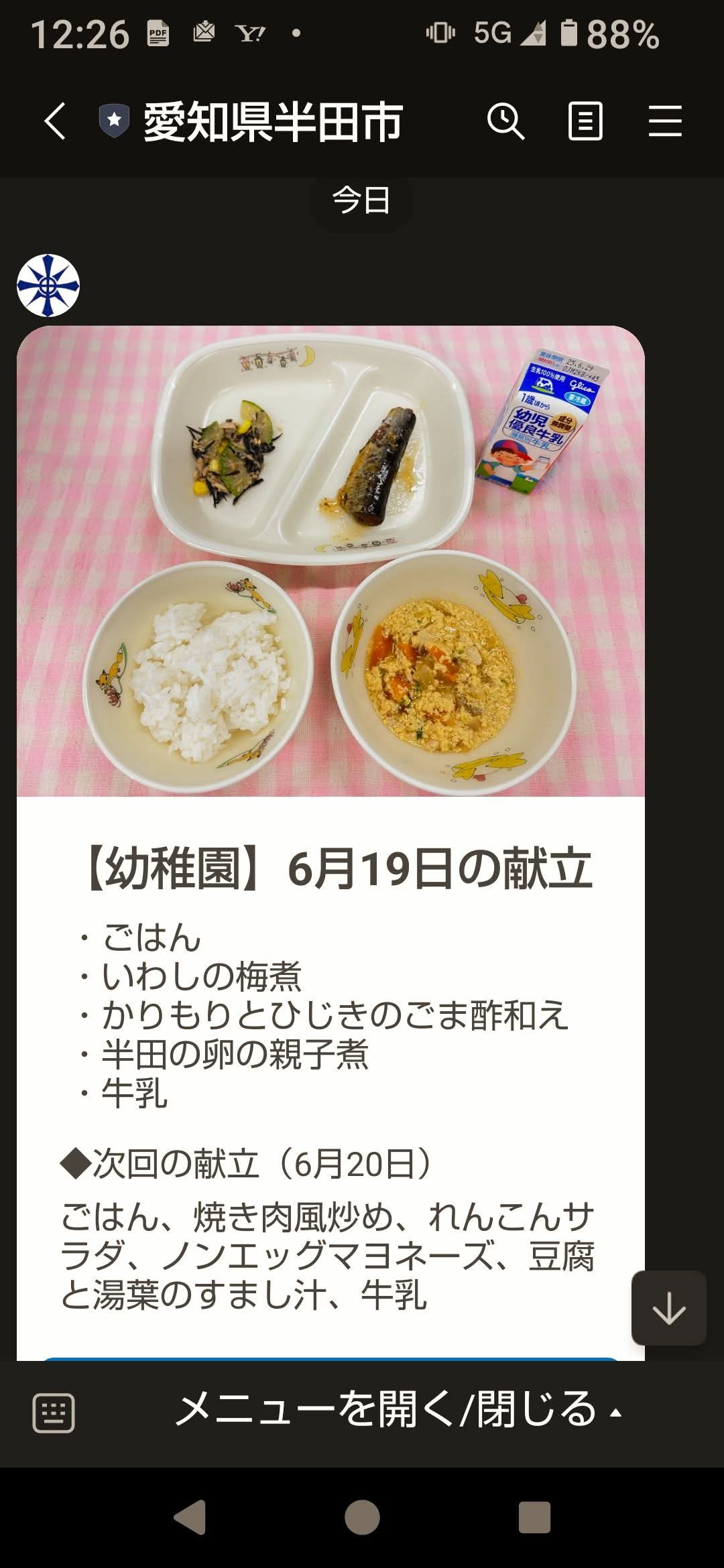Open the hamburger menu in the header

pos(665,121)
